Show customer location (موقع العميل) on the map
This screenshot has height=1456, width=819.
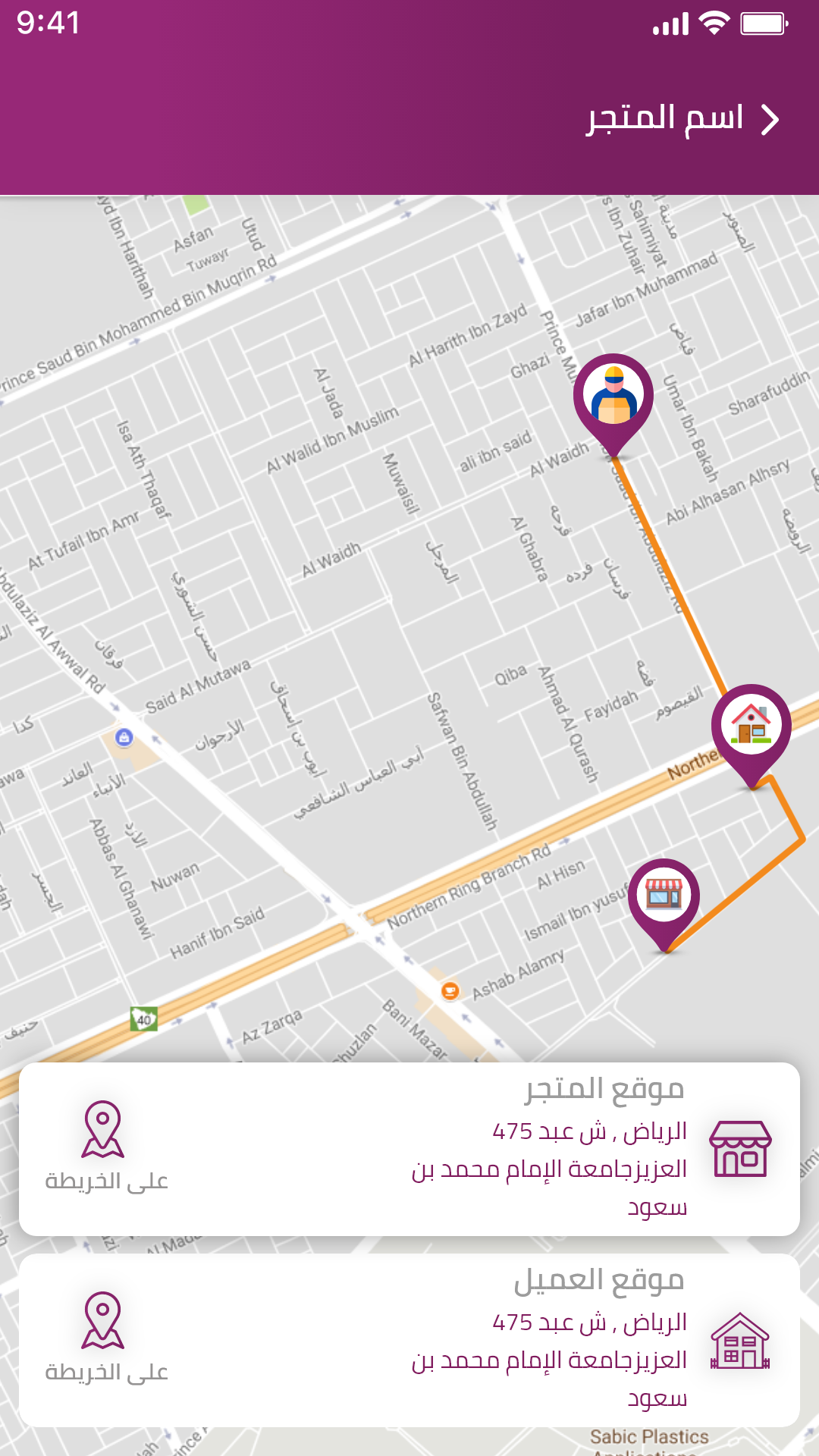(106, 1337)
